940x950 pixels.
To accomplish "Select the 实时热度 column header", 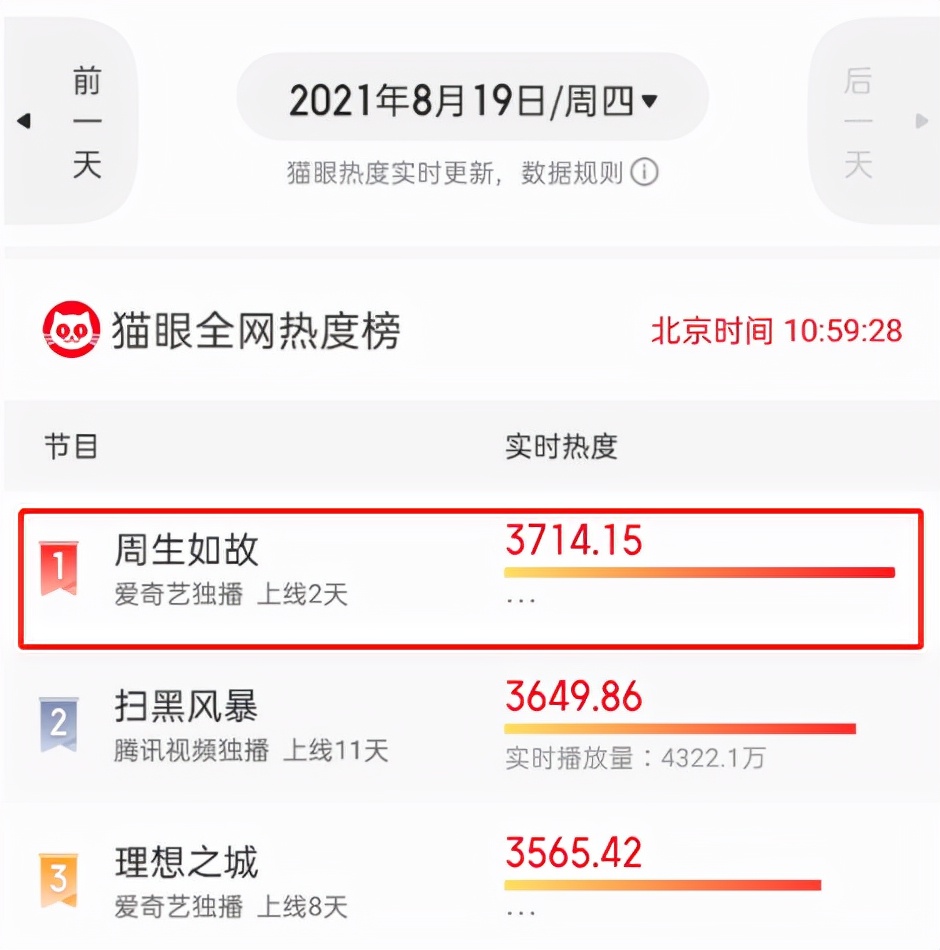I will [x=562, y=447].
